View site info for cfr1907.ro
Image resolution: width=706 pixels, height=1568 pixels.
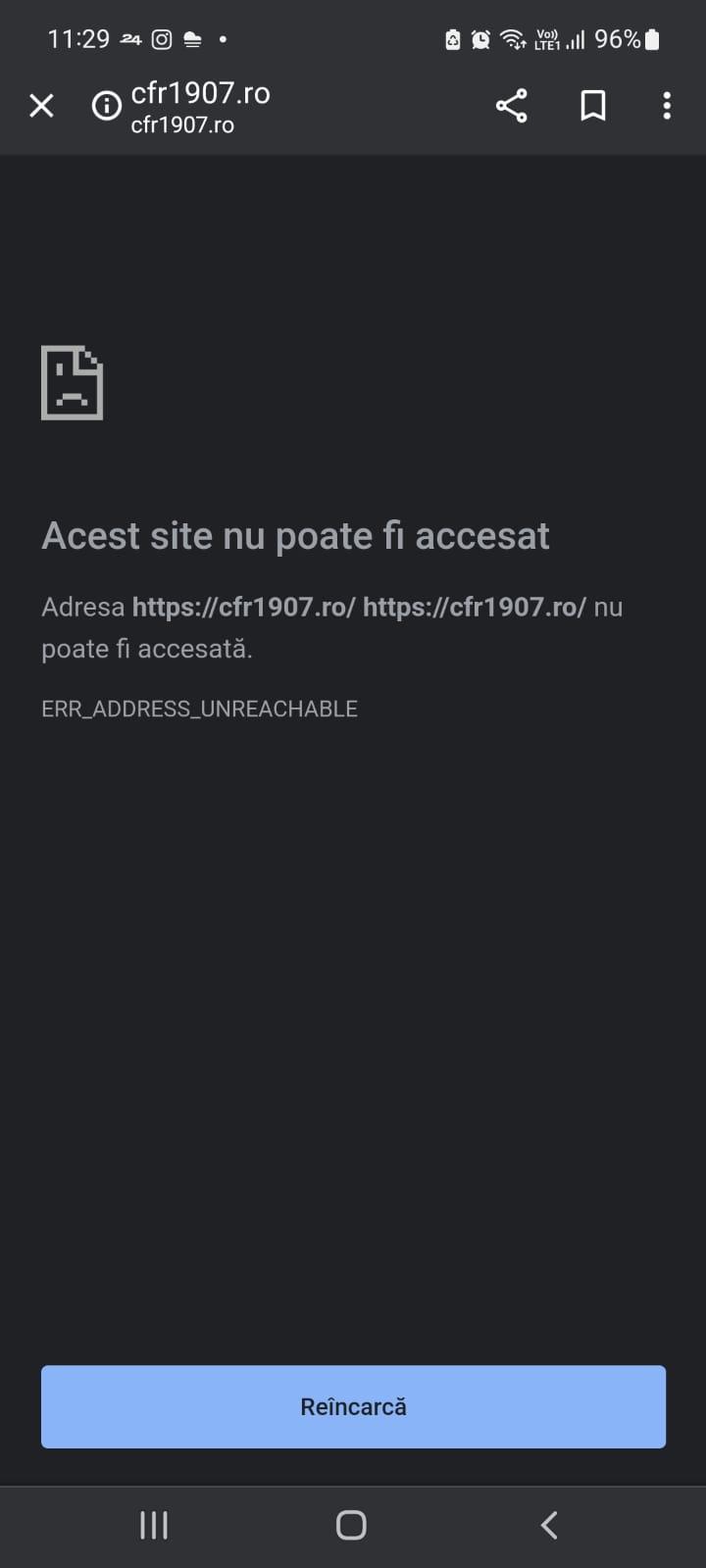pos(106,106)
